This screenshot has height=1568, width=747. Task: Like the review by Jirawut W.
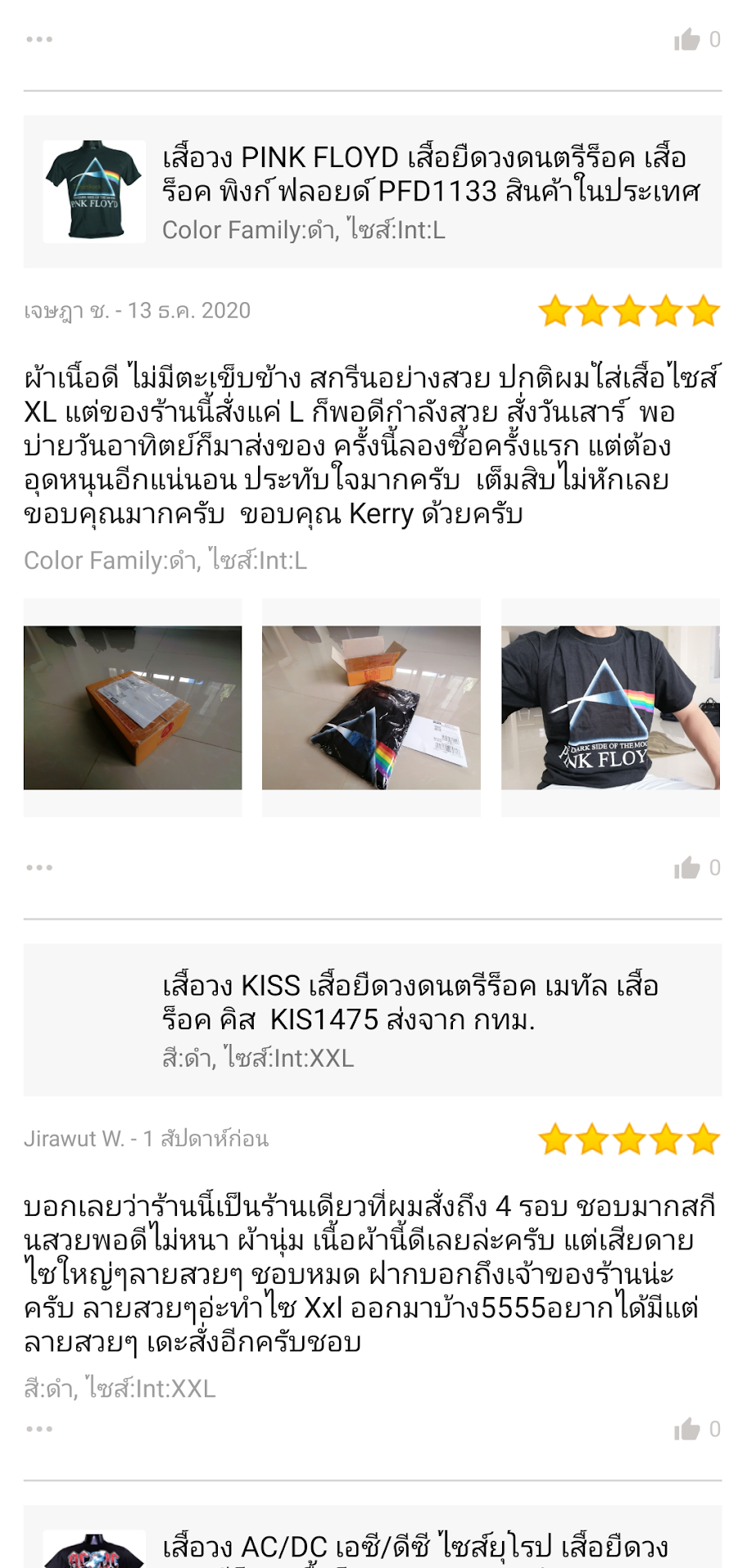688,1430
